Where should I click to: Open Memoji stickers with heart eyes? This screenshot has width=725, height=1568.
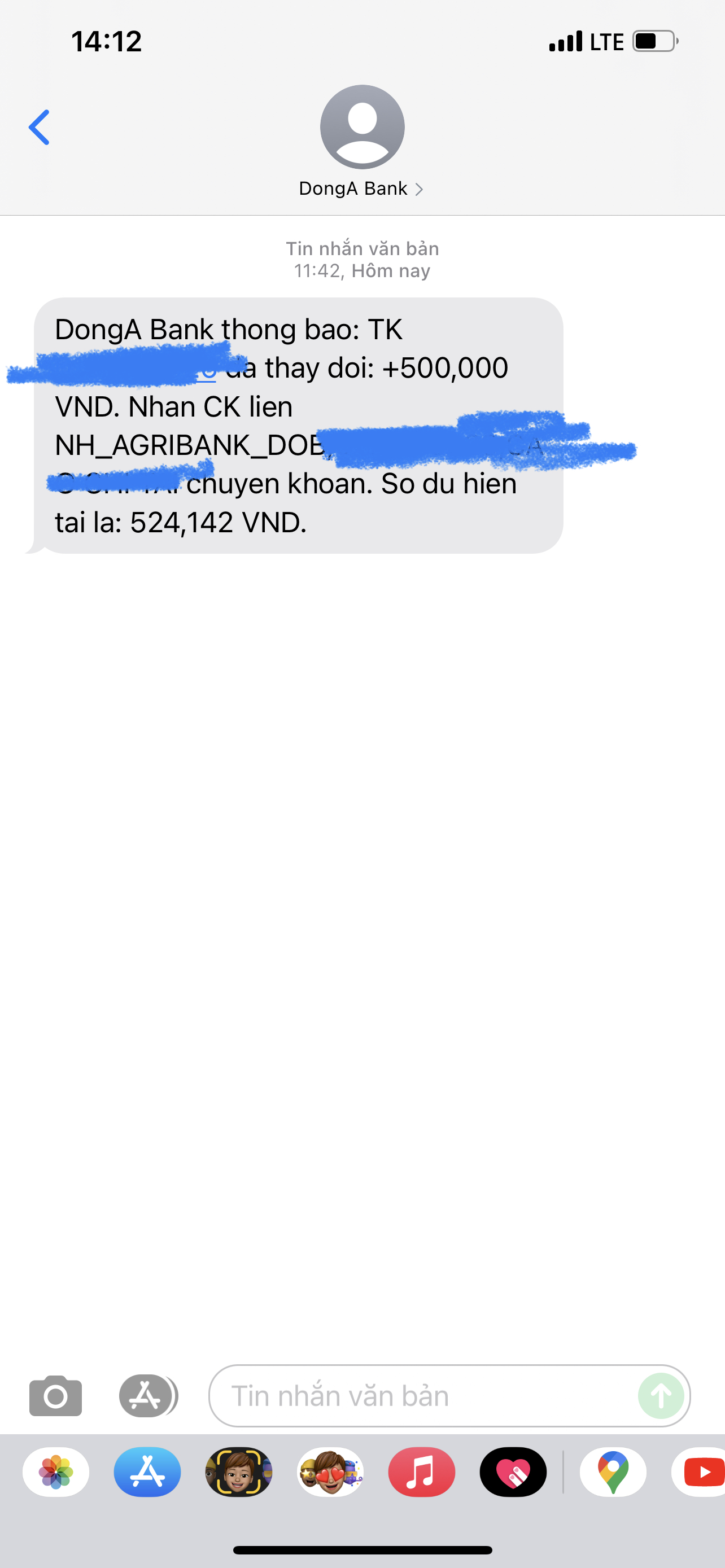(x=330, y=1472)
